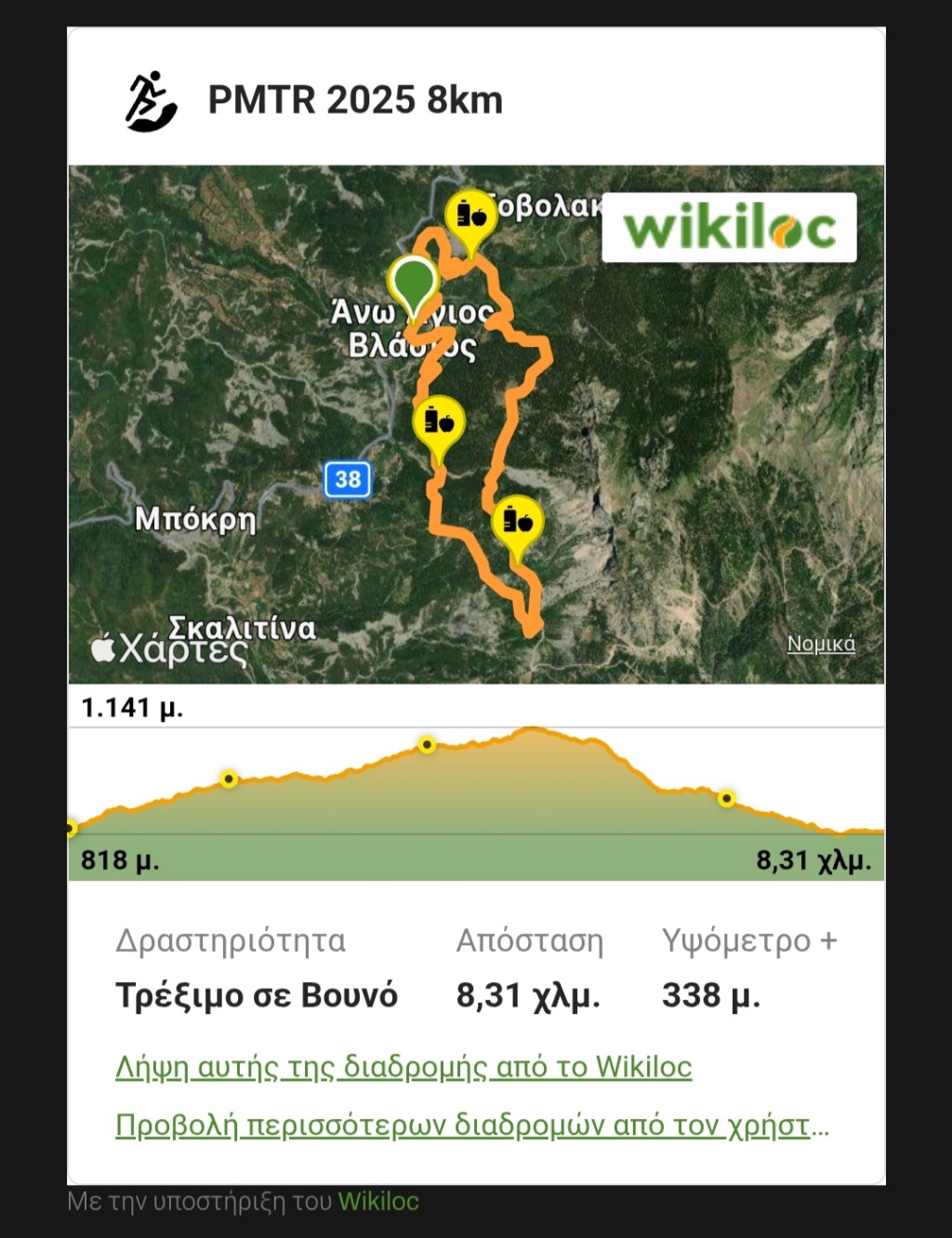The image size is (952, 1238).
Task: Follow the Λήψη αυτής της διαδρομής download link
Action: (x=402, y=1067)
